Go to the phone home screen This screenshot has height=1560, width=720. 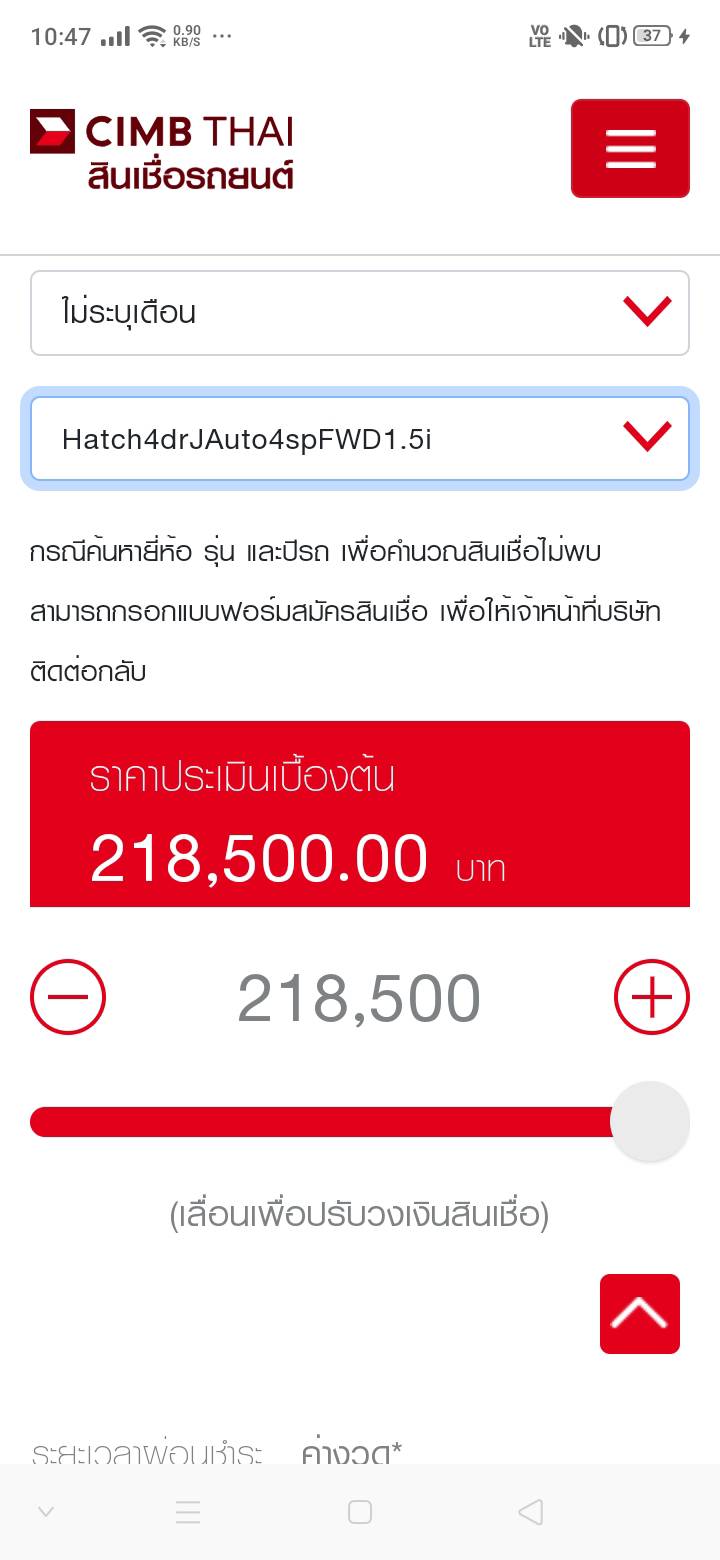coord(360,1512)
